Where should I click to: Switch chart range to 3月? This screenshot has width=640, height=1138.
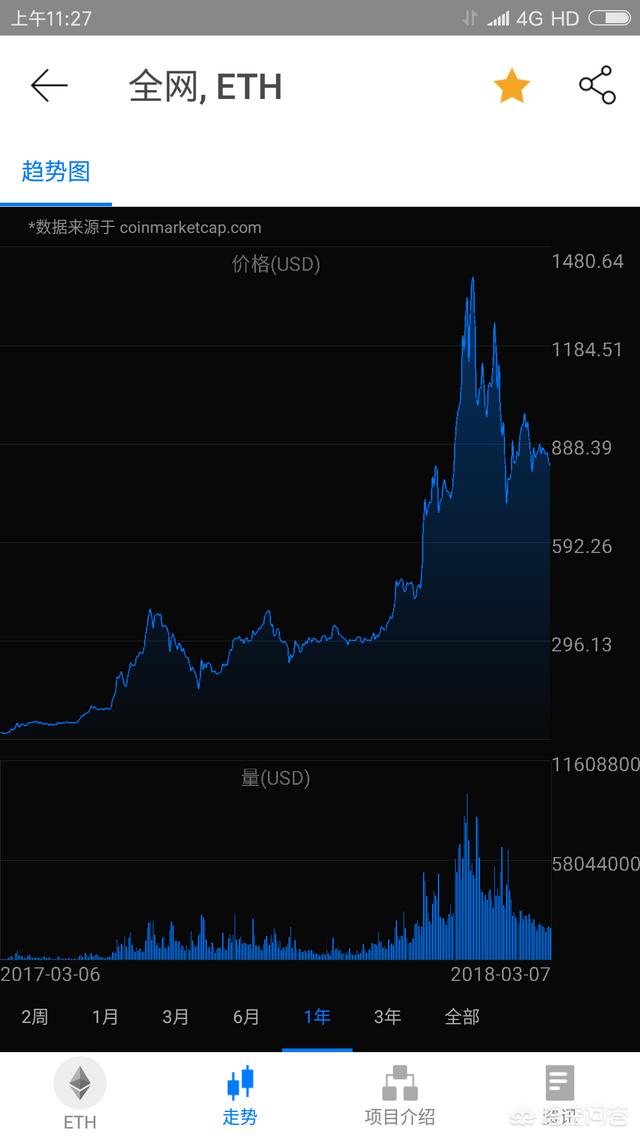176,1017
